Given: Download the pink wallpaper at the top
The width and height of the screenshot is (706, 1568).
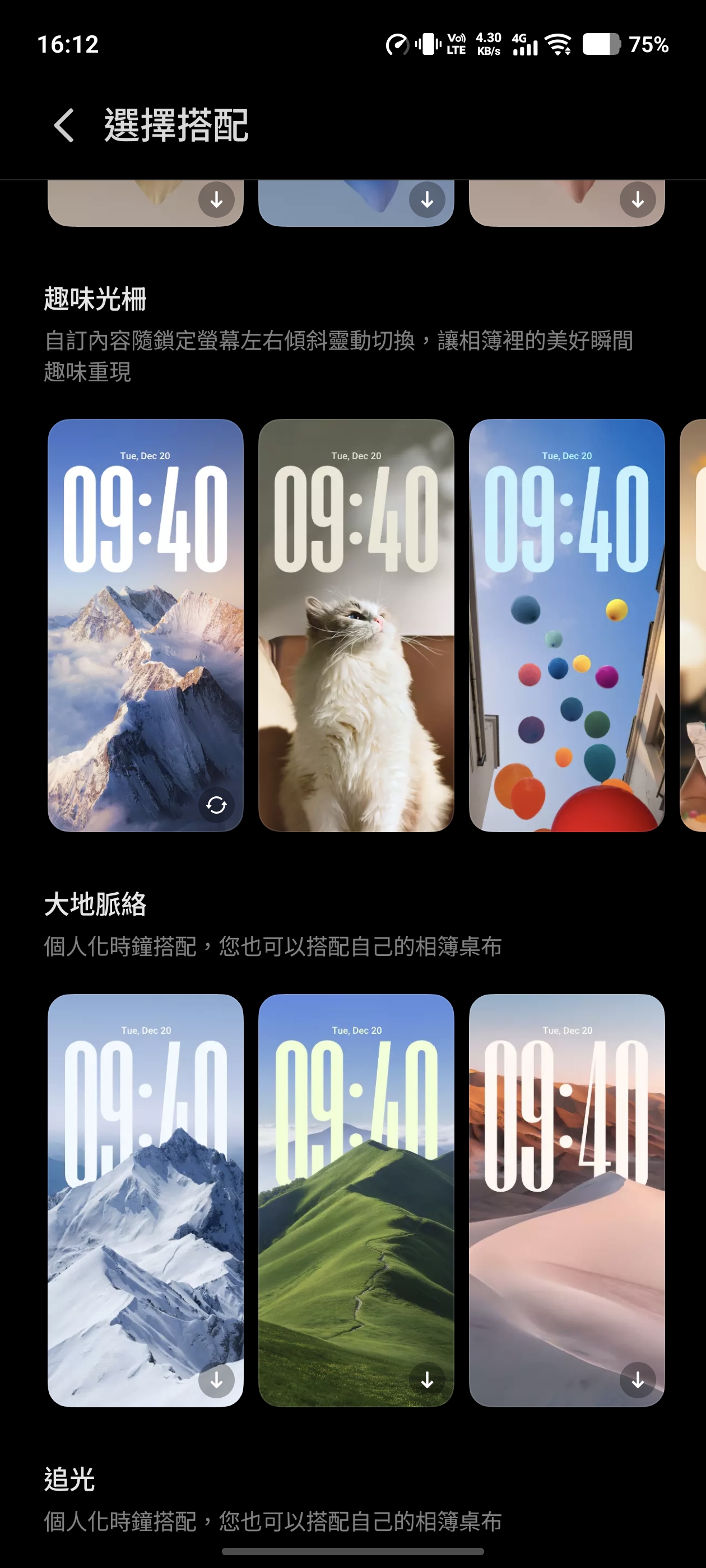Looking at the screenshot, I should pos(638,200).
